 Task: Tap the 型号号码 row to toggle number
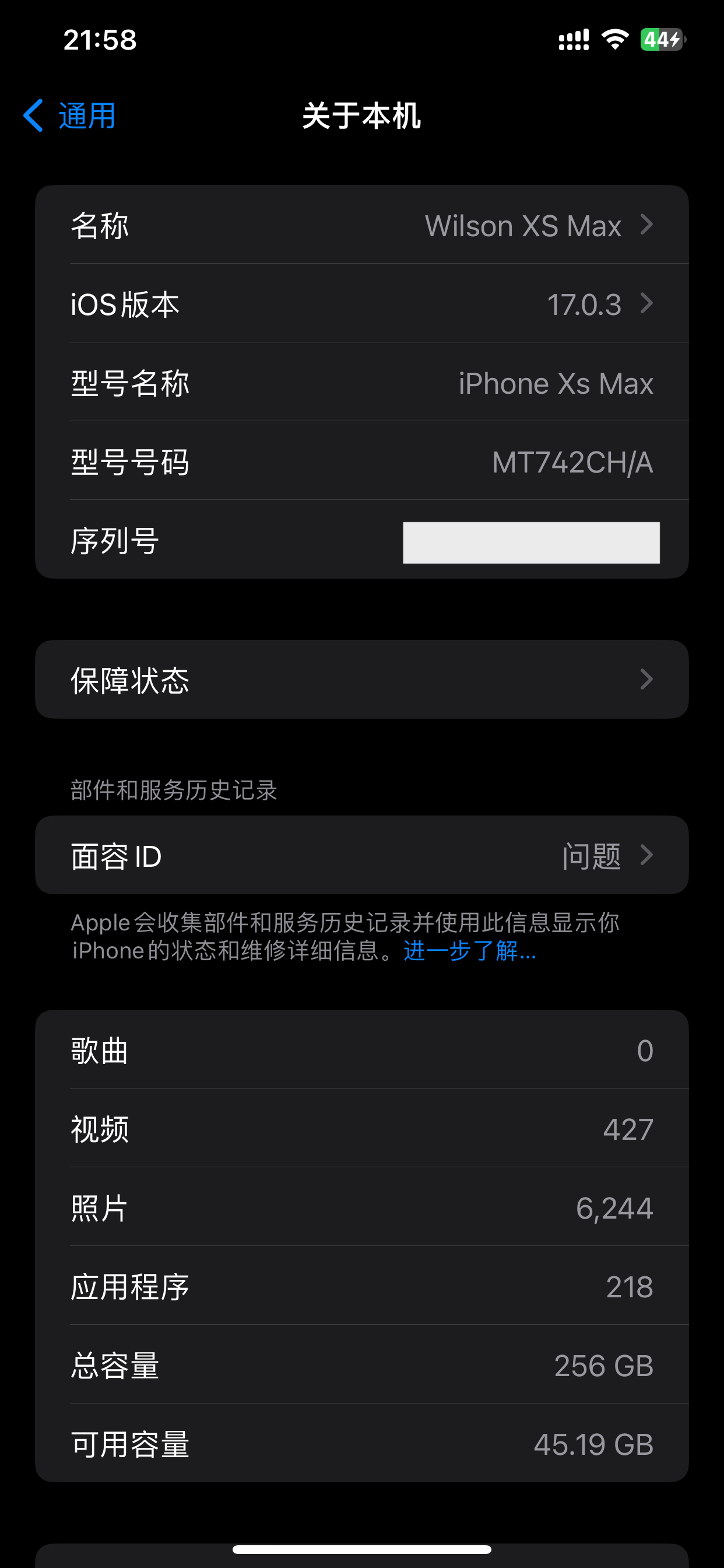click(361, 461)
